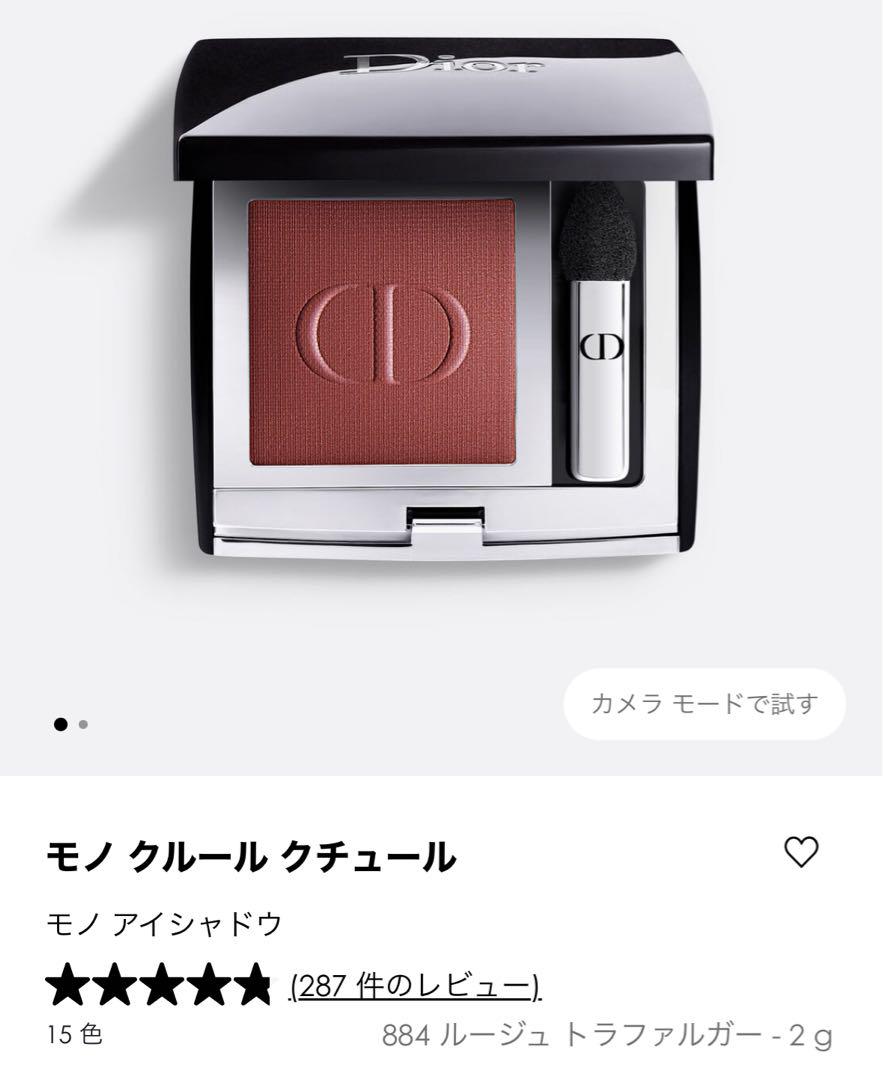Open the 287 件のレビュー link
This screenshot has height=1080, width=883.
pos(415,986)
